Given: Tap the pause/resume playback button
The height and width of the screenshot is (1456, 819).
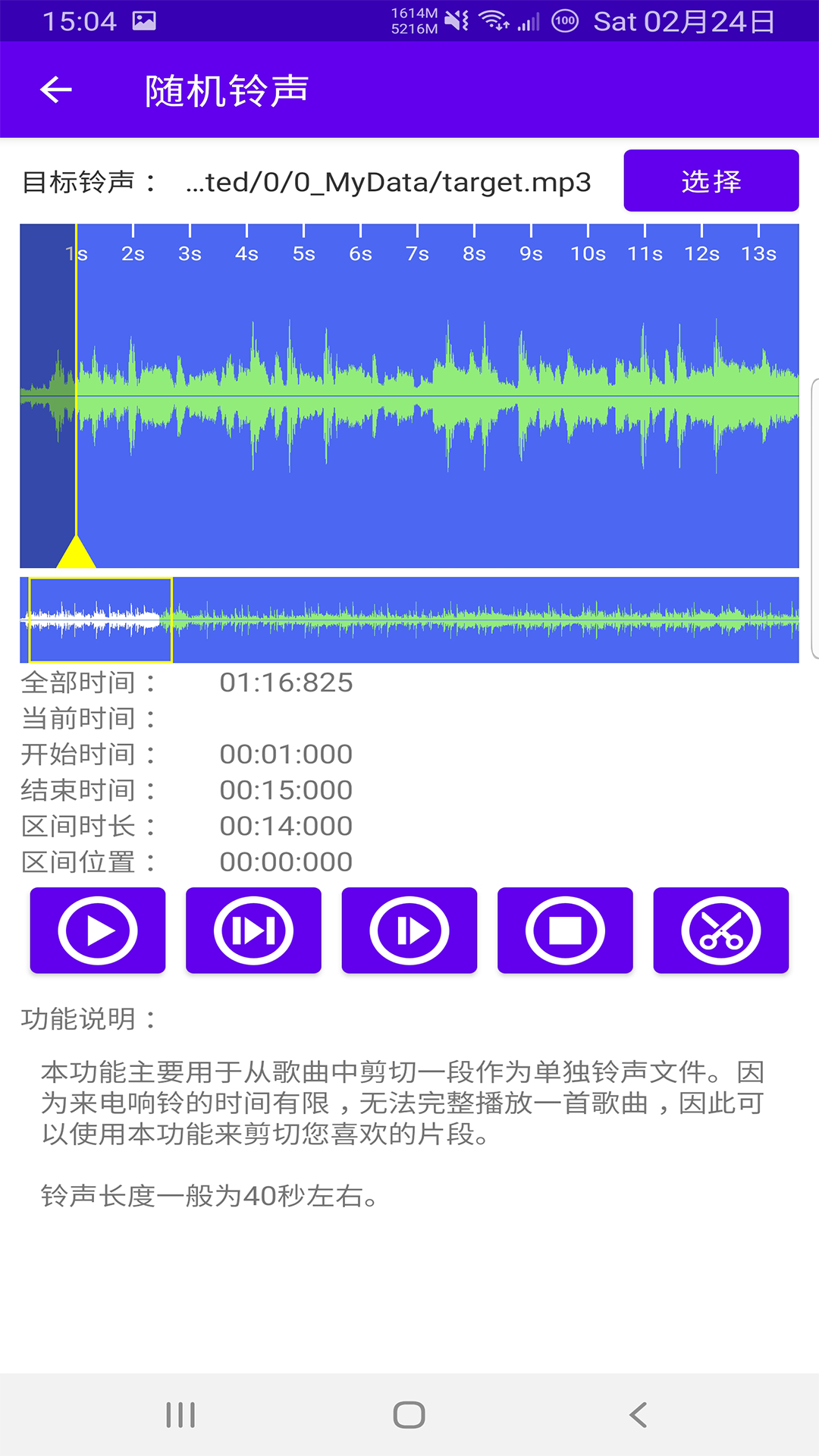Looking at the screenshot, I should click(409, 930).
